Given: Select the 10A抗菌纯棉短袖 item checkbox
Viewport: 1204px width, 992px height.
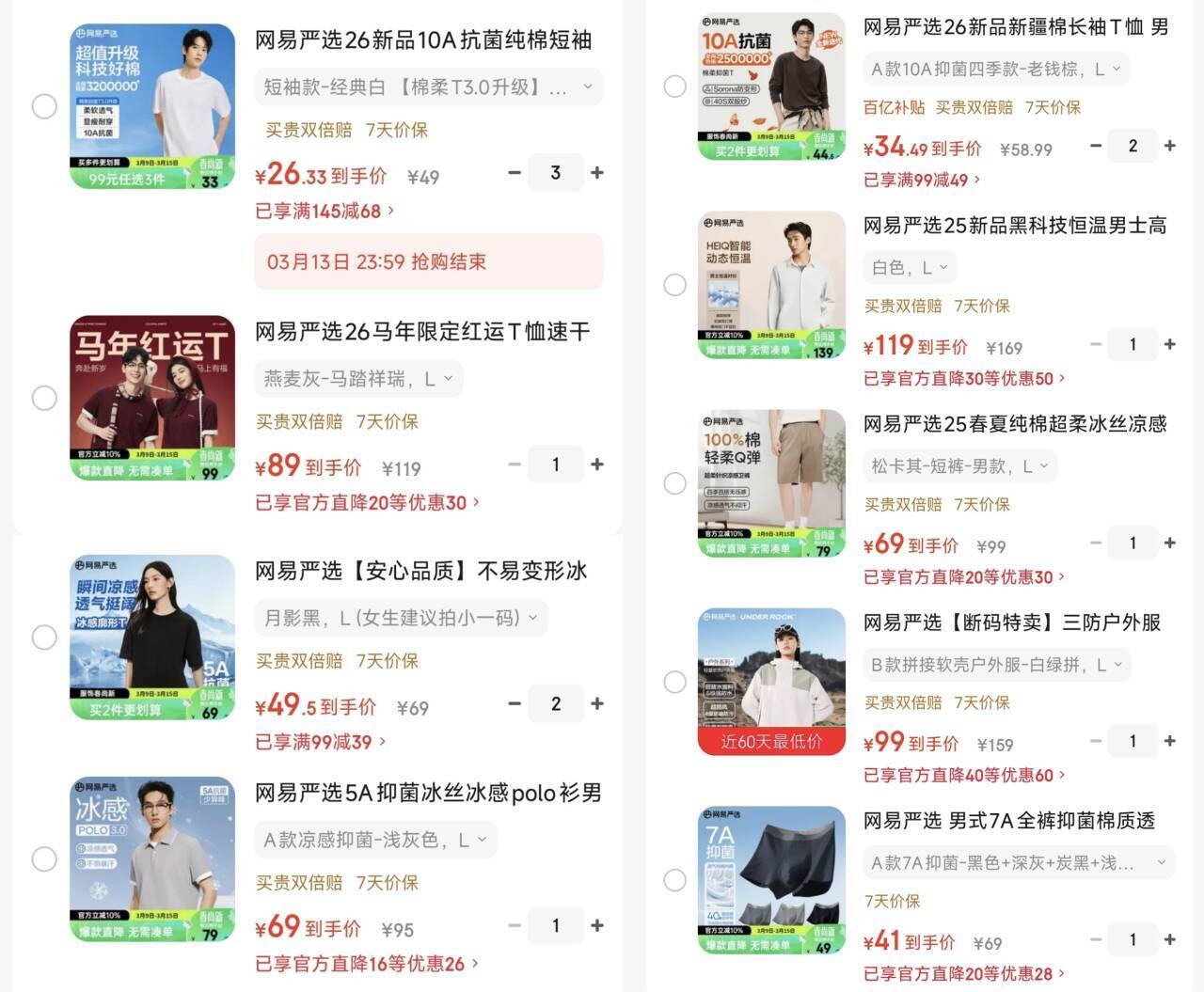Looking at the screenshot, I should (44, 106).
